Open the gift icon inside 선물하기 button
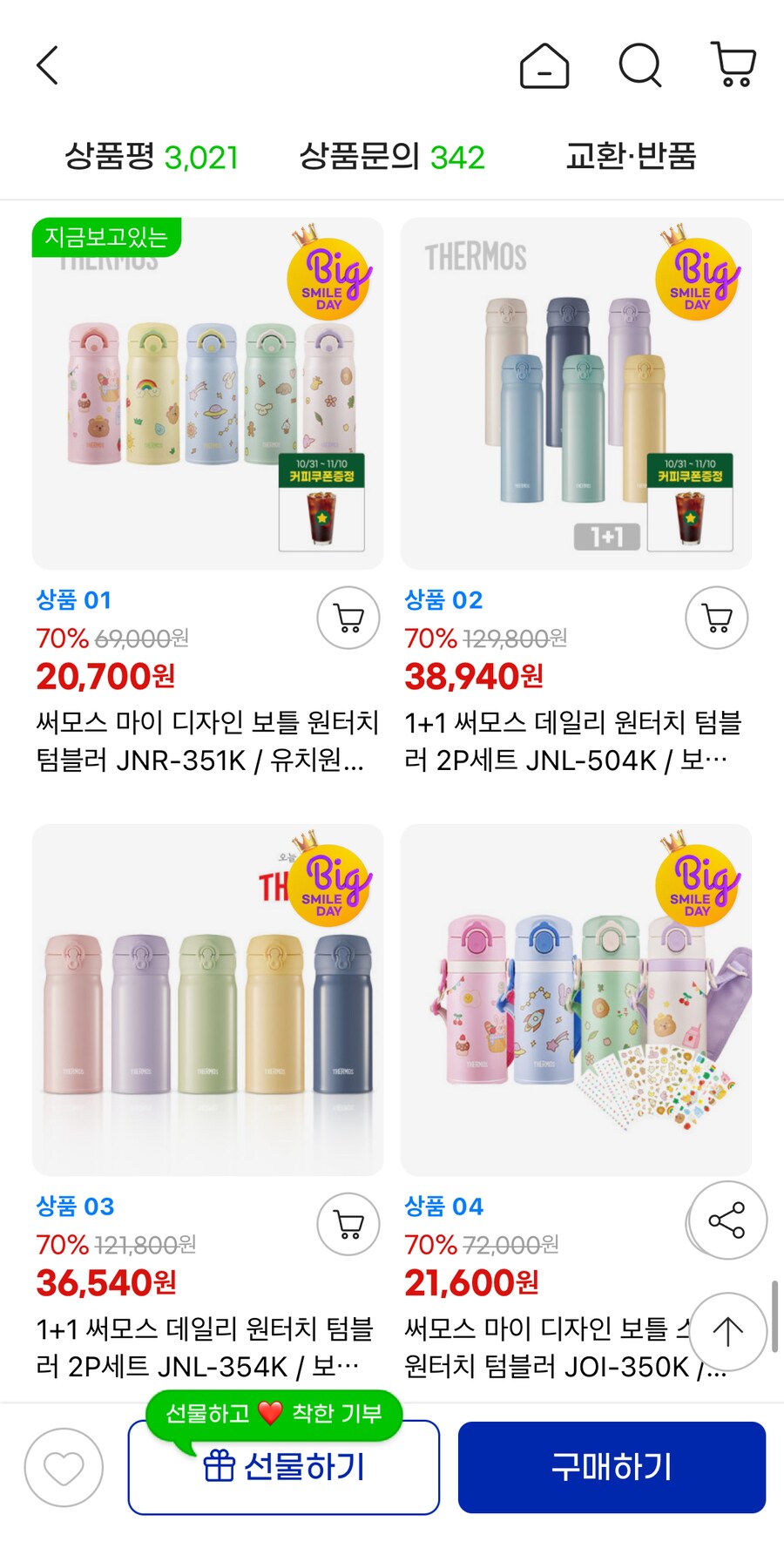Viewport: 784px width, 1548px height. pyautogui.click(x=218, y=1466)
